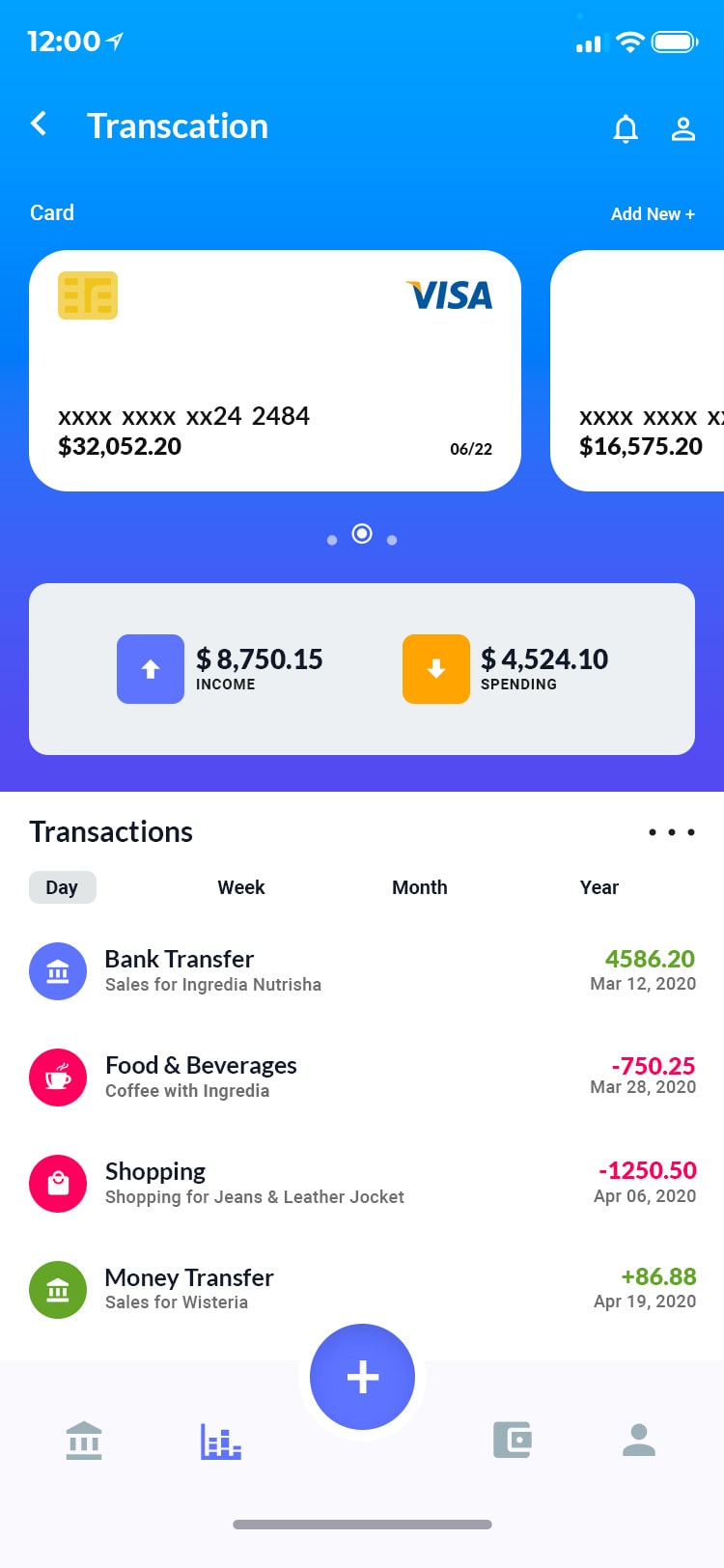Tap the first page indicator dot
724x1568 pixels.
[332, 539]
